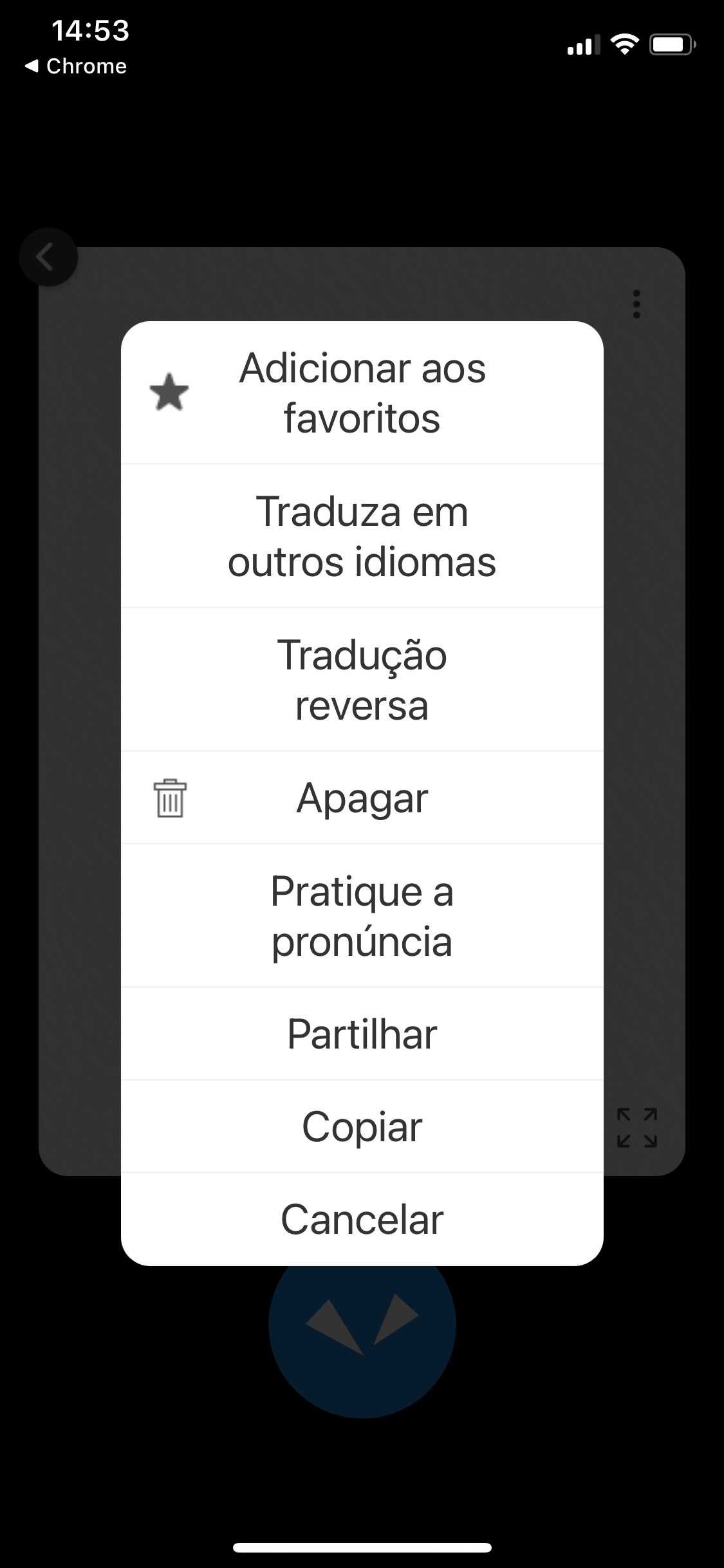Image resolution: width=724 pixels, height=1568 pixels.
Task: Tap Apagar to delete the entry
Action: [x=362, y=798]
